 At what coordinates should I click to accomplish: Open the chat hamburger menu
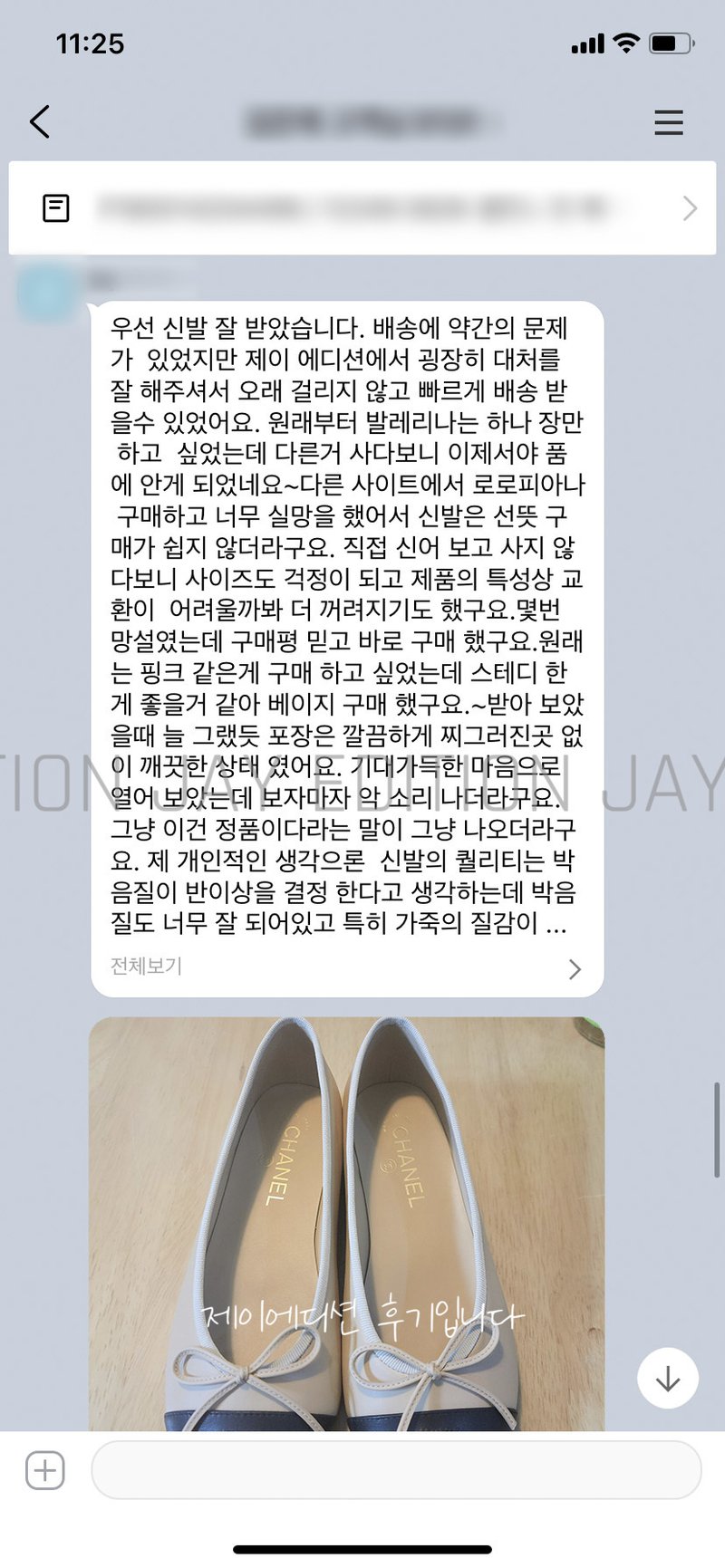(x=669, y=122)
